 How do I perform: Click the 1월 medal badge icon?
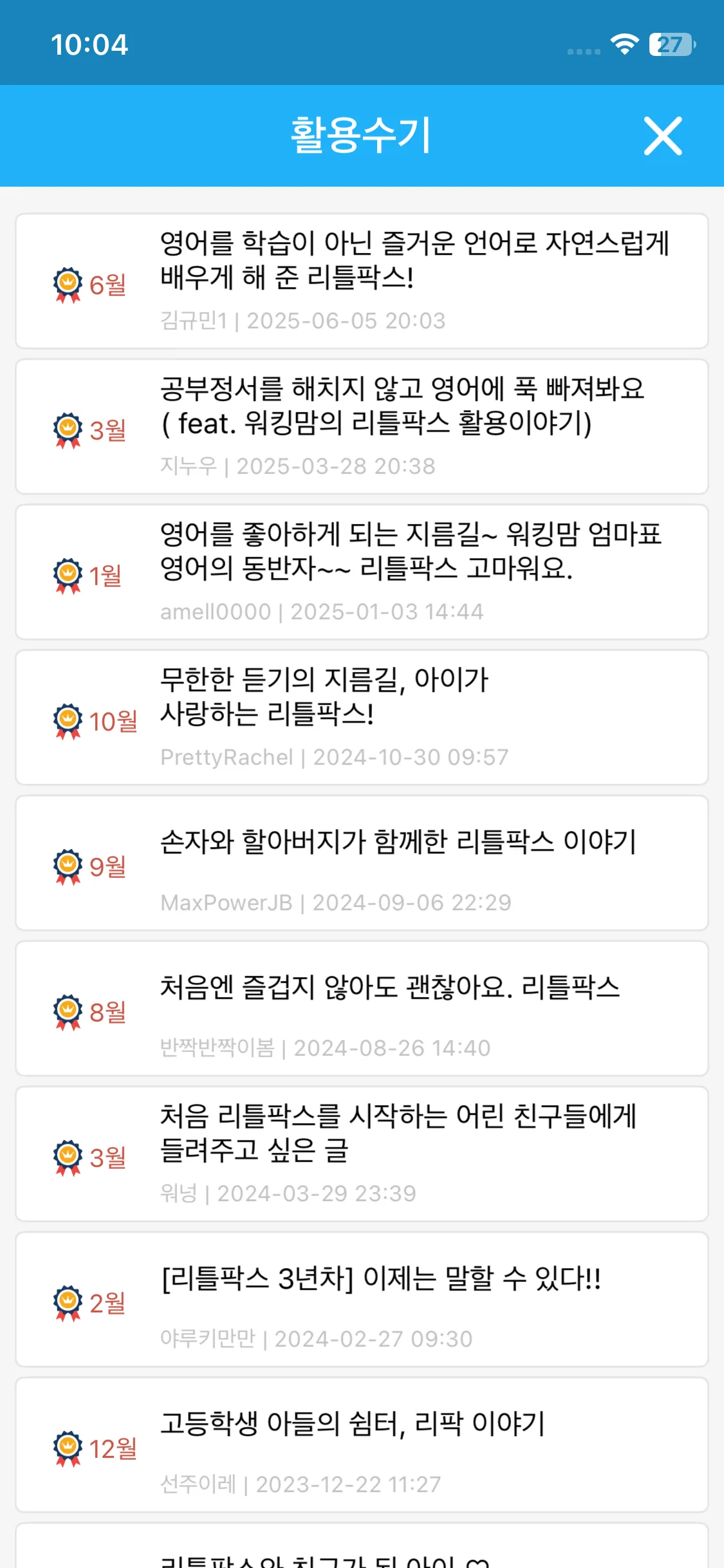pyautogui.click(x=67, y=573)
